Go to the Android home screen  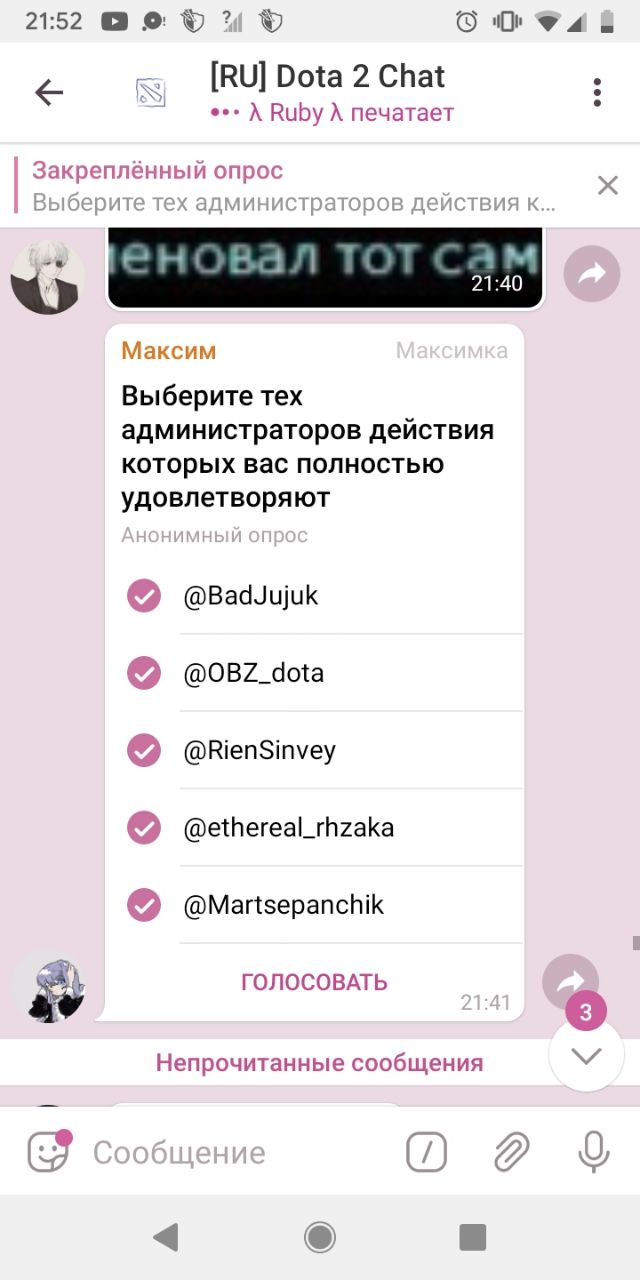pos(320,1238)
